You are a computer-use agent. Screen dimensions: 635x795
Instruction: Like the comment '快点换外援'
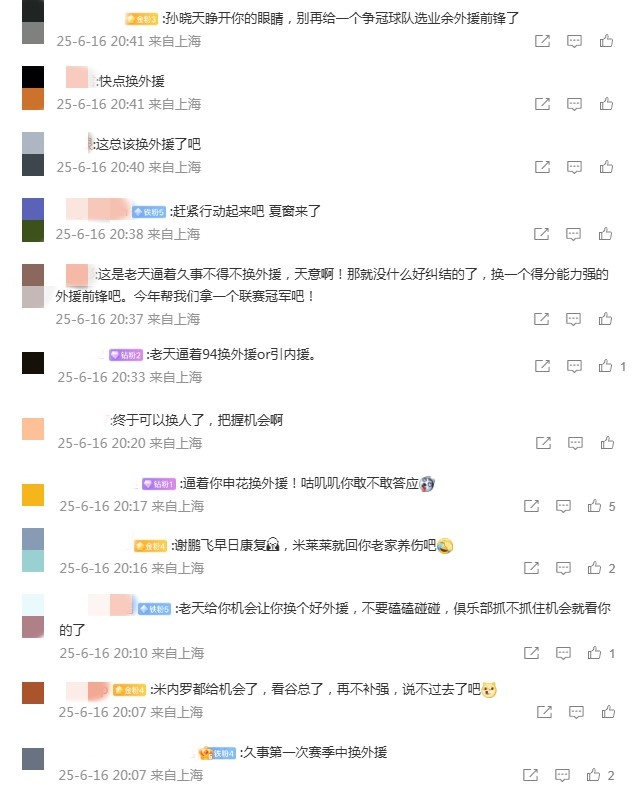tap(606, 103)
